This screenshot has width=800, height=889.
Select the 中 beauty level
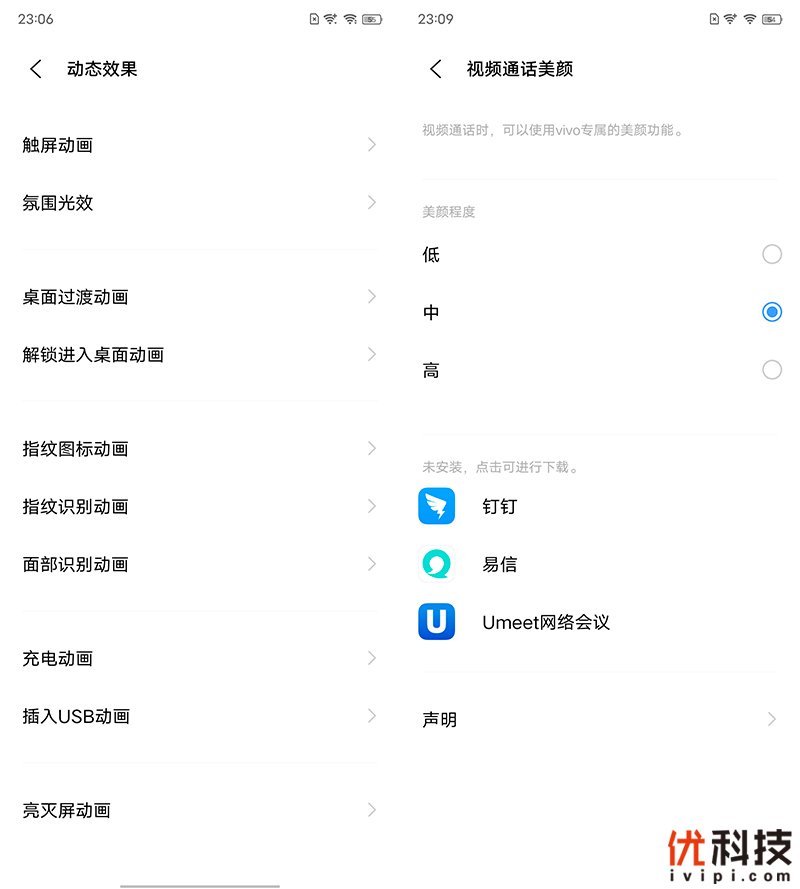pos(771,313)
